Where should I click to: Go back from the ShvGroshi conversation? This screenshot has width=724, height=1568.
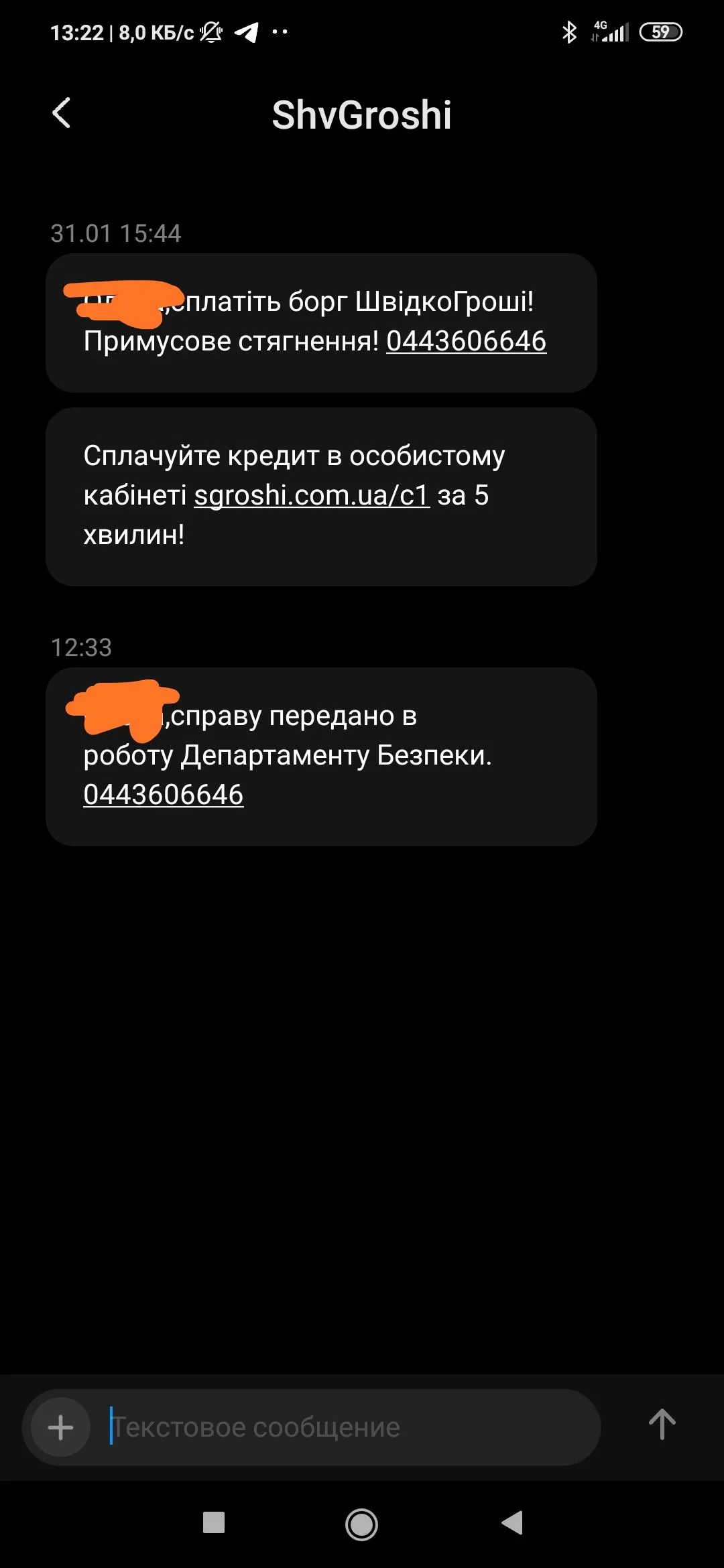(61, 113)
